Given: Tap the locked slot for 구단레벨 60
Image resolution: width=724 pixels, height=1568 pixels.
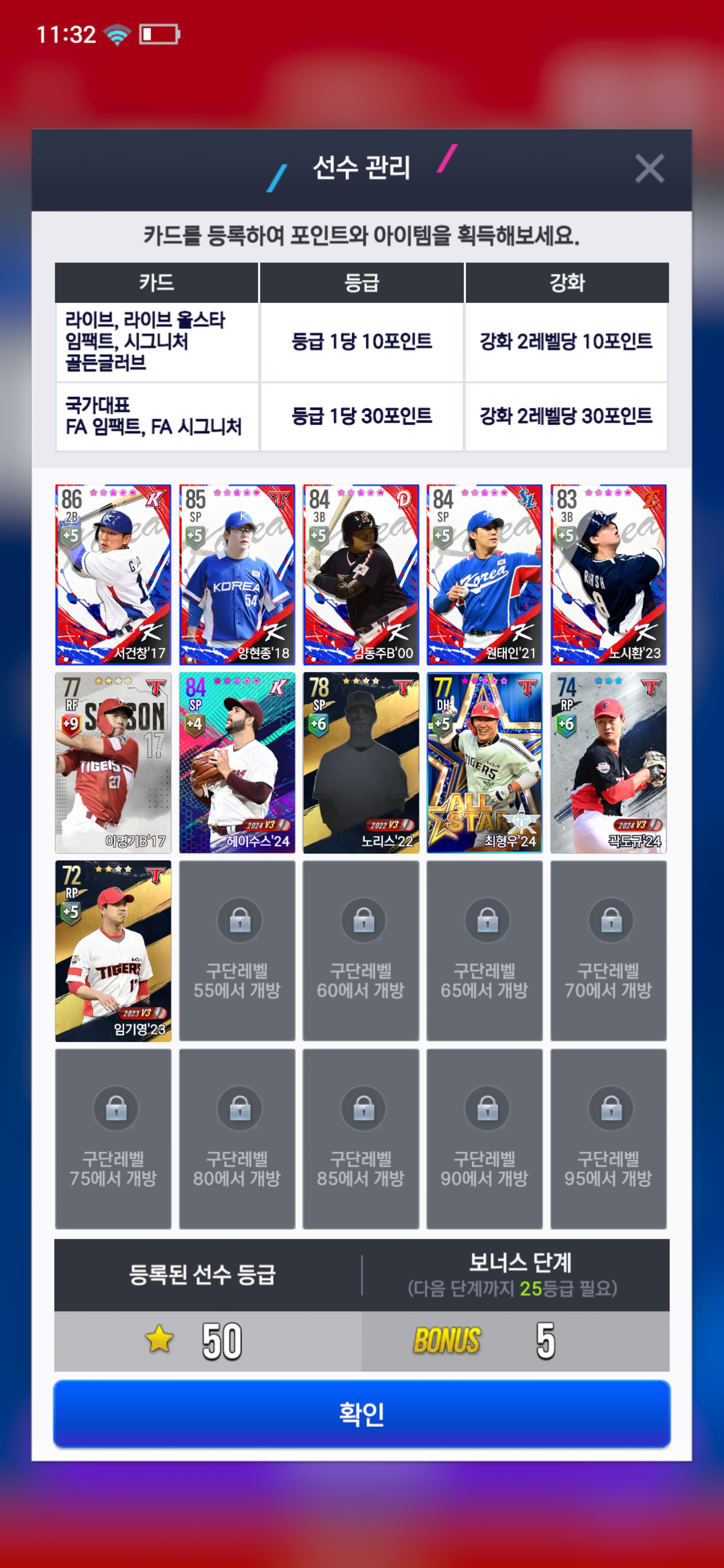Looking at the screenshot, I should pos(360,950).
